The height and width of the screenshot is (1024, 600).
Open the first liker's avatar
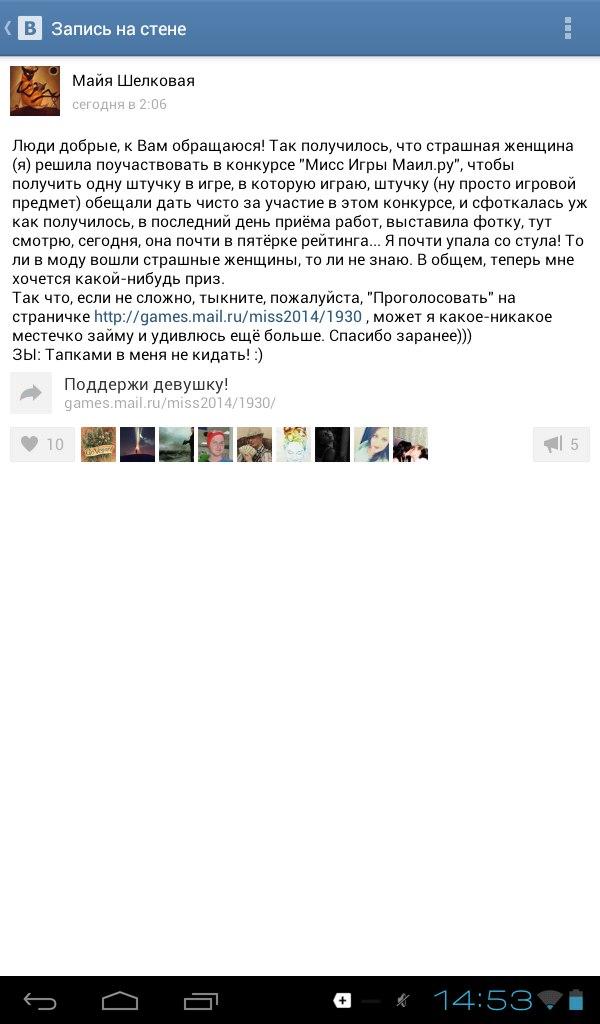pyautogui.click(x=99, y=444)
